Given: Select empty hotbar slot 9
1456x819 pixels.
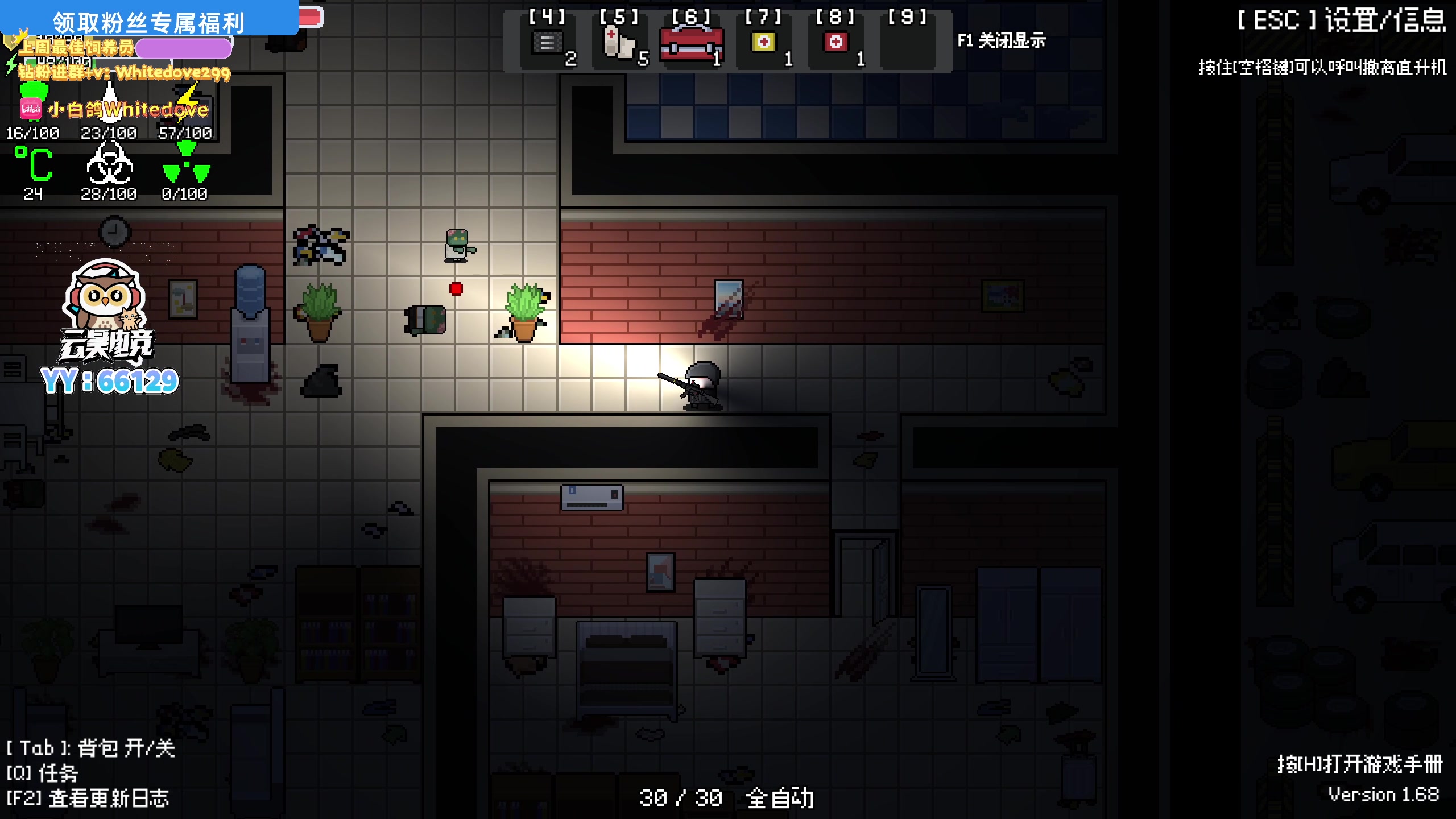Looking at the screenshot, I should click(907, 45).
